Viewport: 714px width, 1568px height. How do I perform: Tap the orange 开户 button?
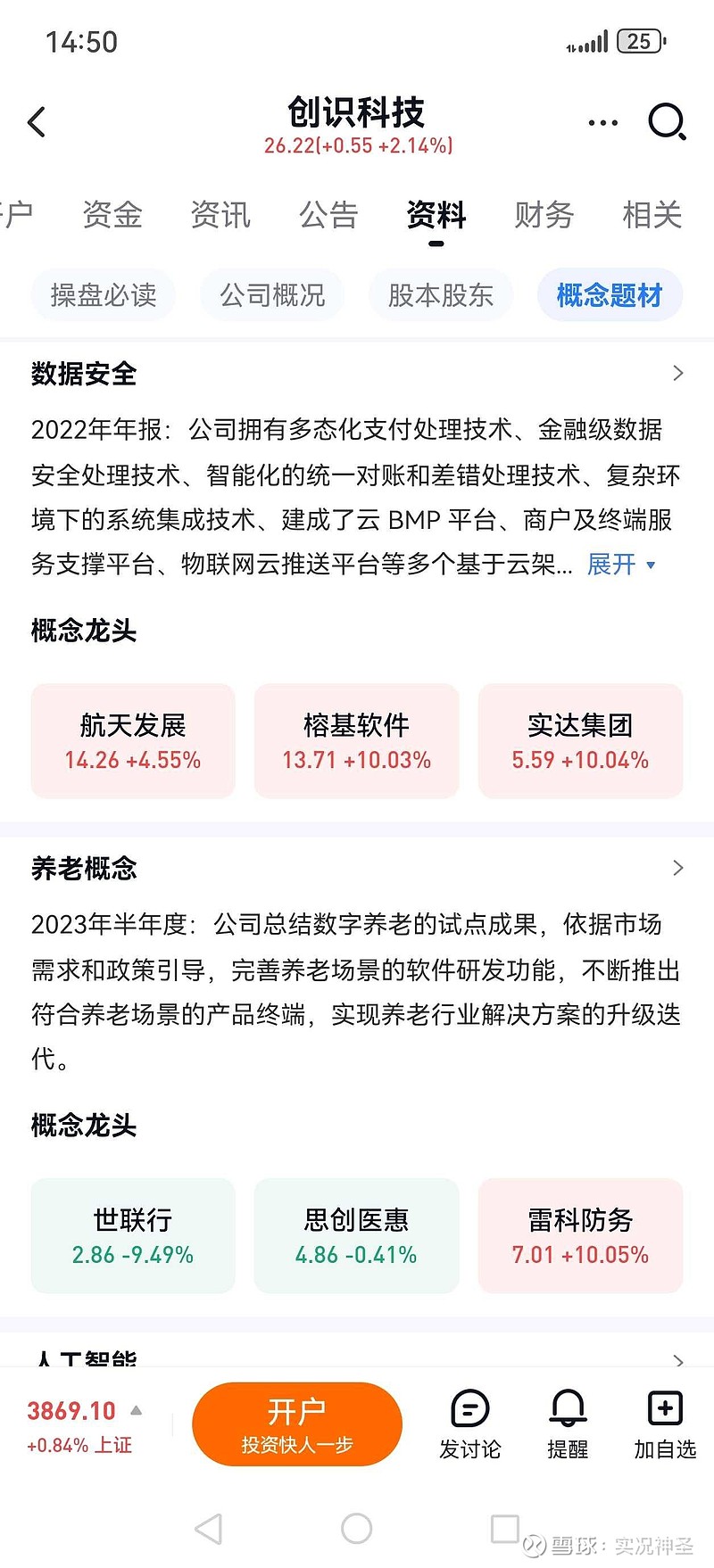pos(297,1424)
